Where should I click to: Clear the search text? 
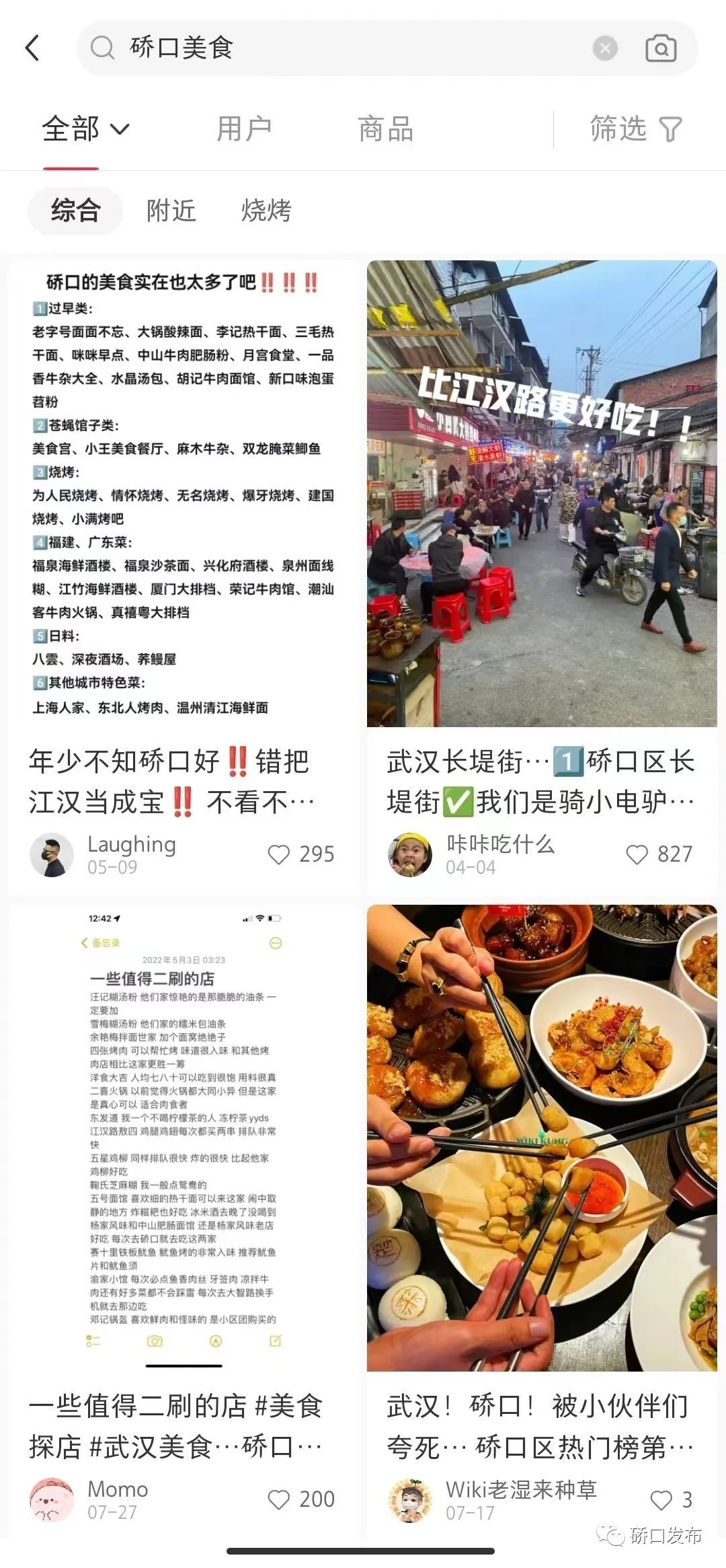coord(605,48)
